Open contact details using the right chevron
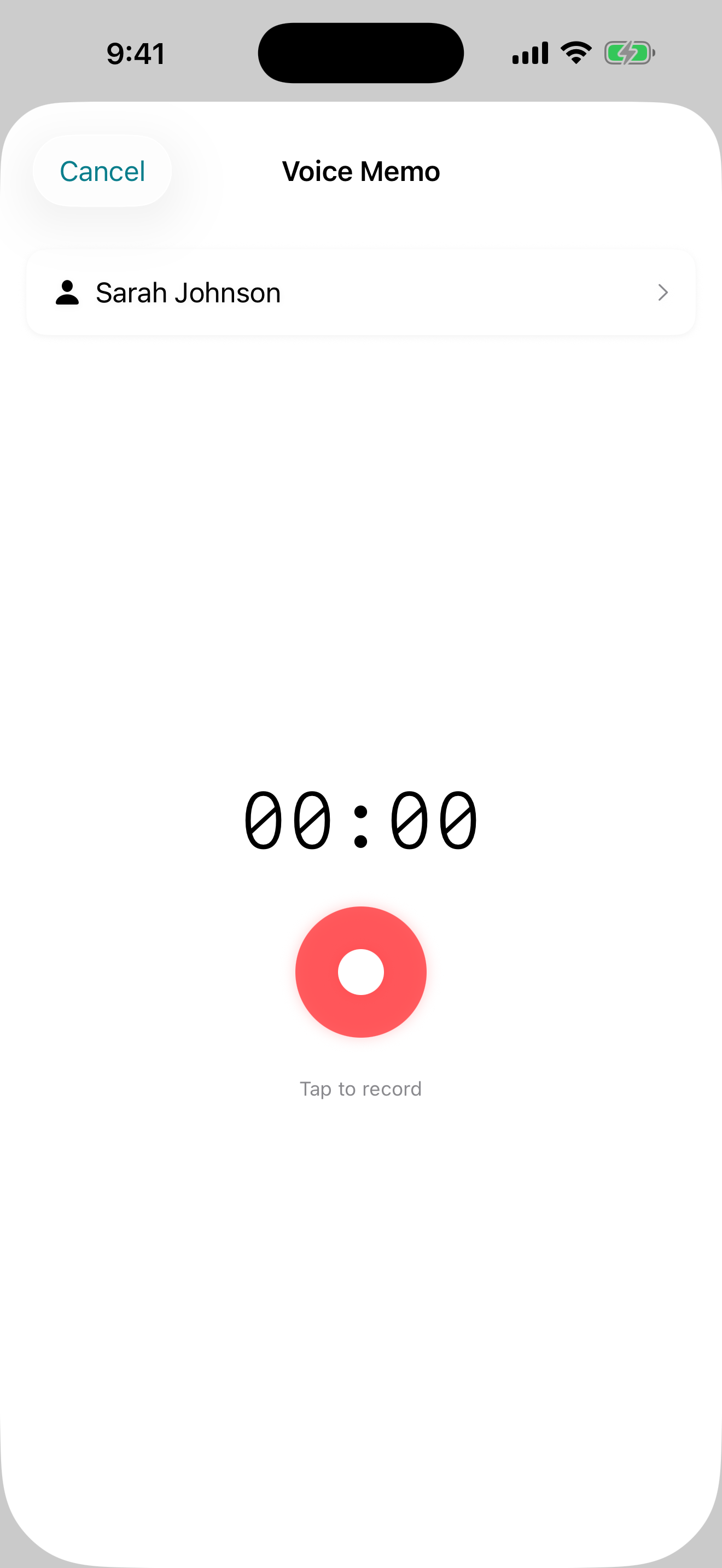This screenshot has width=722, height=1568. tap(663, 293)
